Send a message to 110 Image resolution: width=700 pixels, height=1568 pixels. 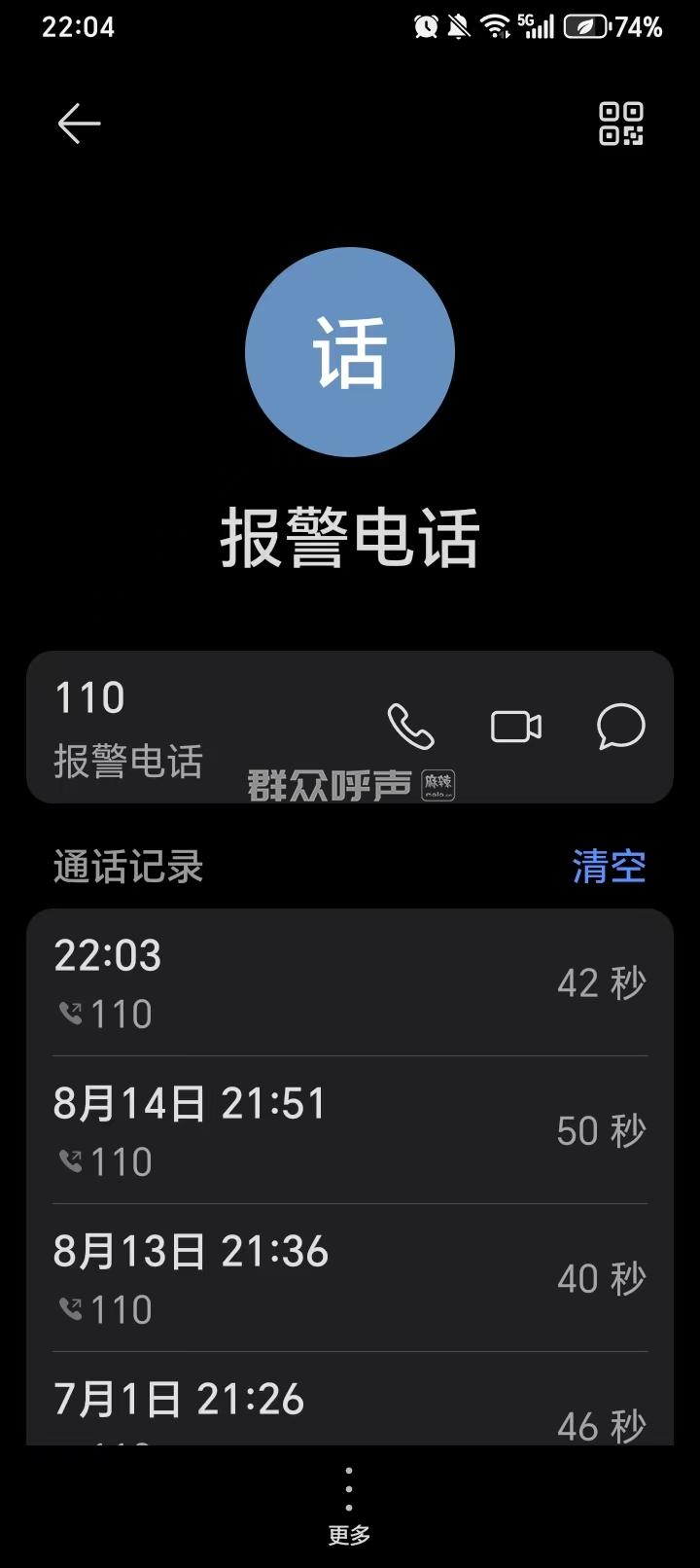click(620, 727)
